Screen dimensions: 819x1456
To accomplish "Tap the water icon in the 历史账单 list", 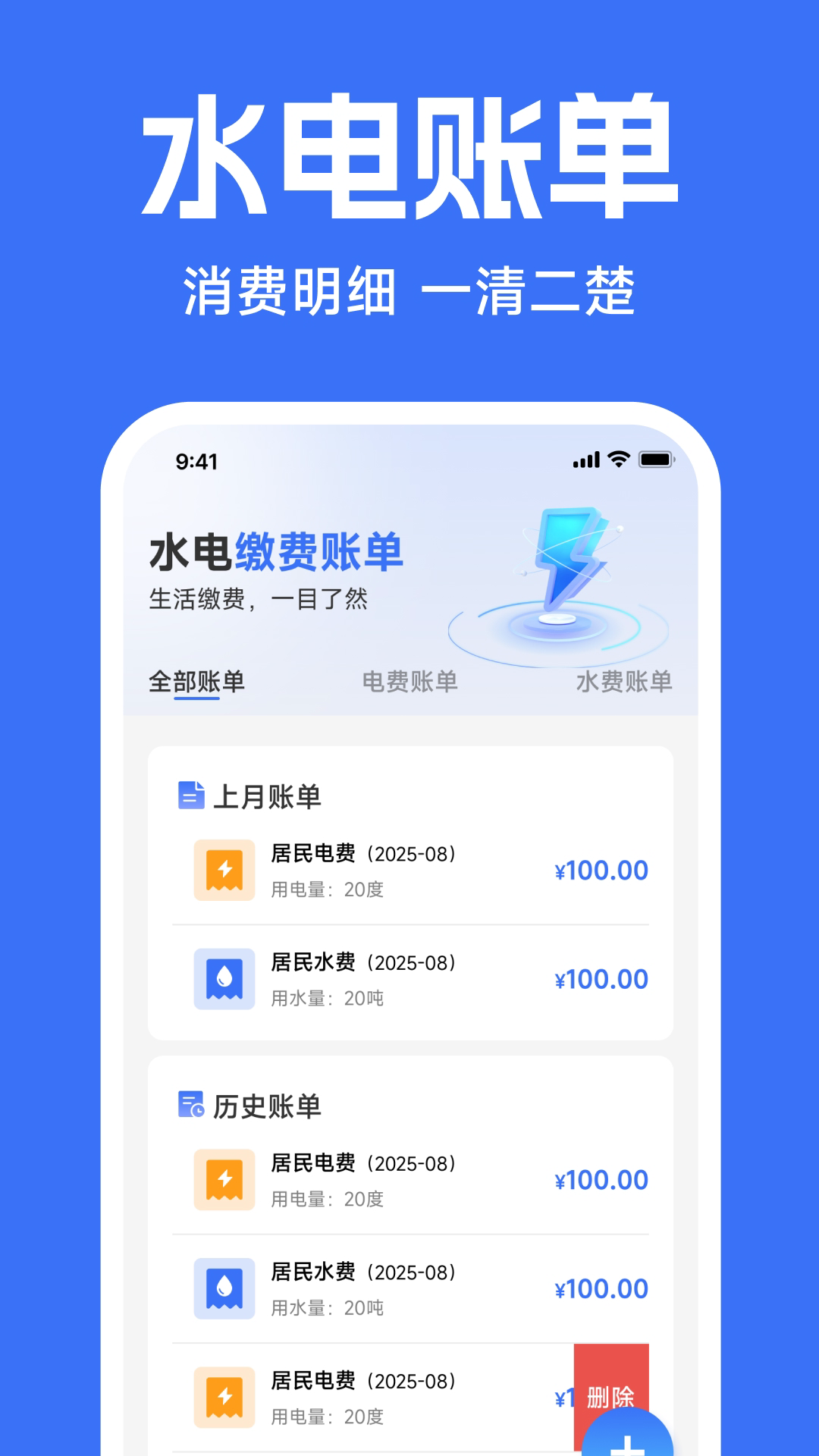I will pos(223,1289).
